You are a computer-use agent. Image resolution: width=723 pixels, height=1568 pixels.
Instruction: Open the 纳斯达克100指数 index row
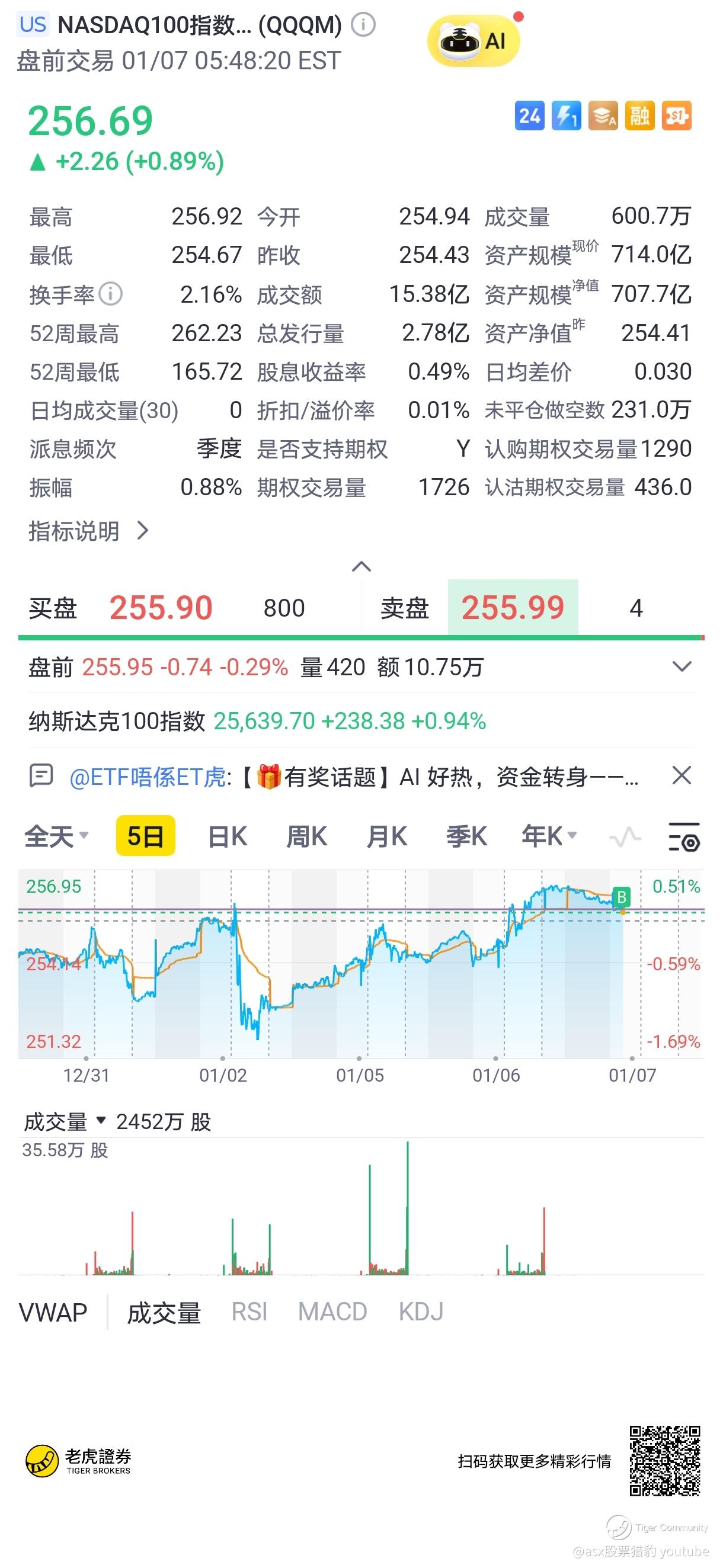257,722
